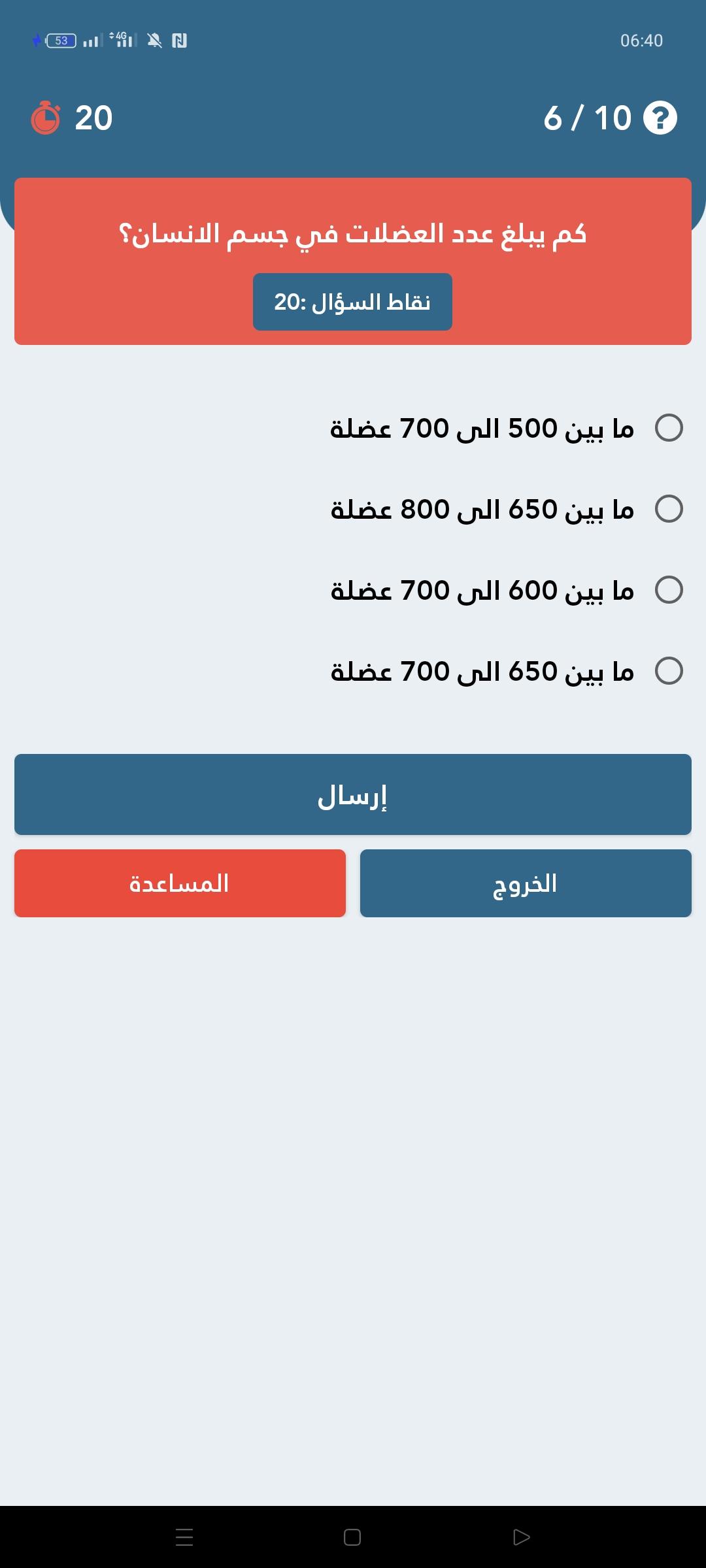Tap the المساعدة help button

180,883
